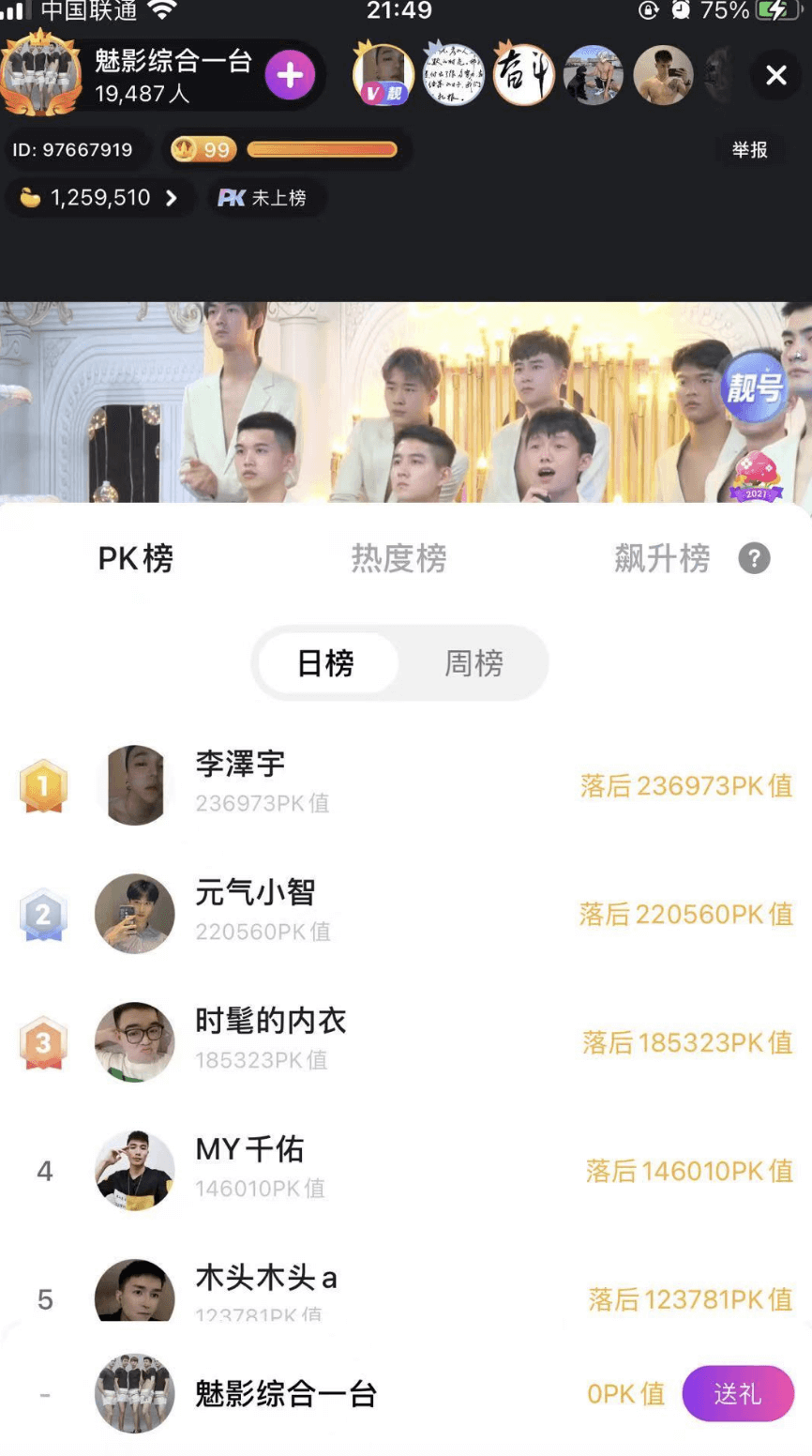Close the live stream room
This screenshot has width=812, height=1456.
click(x=775, y=75)
